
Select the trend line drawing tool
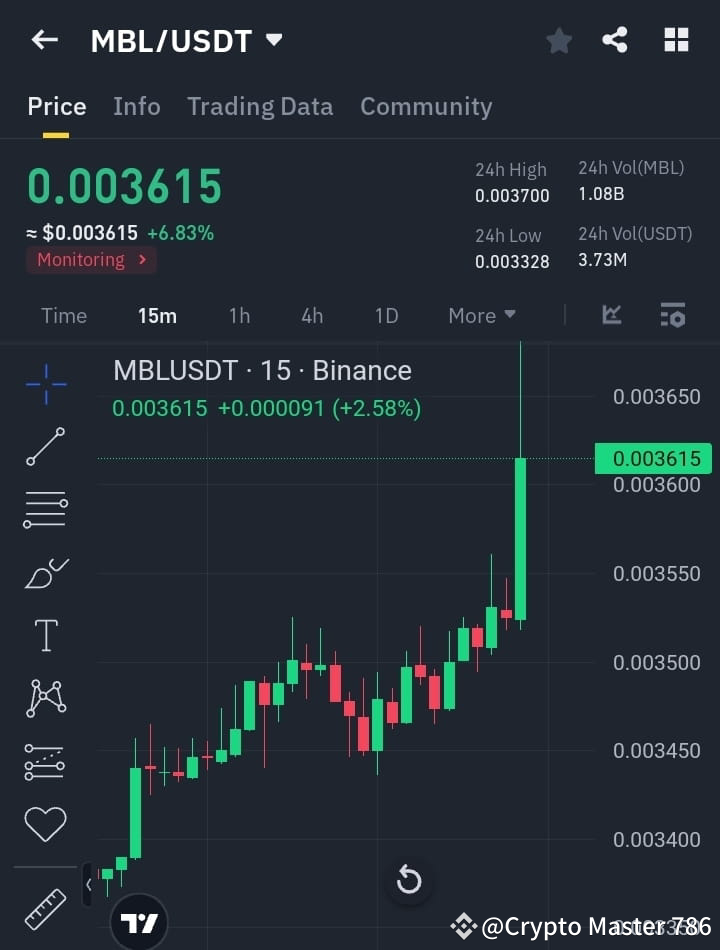click(x=45, y=447)
